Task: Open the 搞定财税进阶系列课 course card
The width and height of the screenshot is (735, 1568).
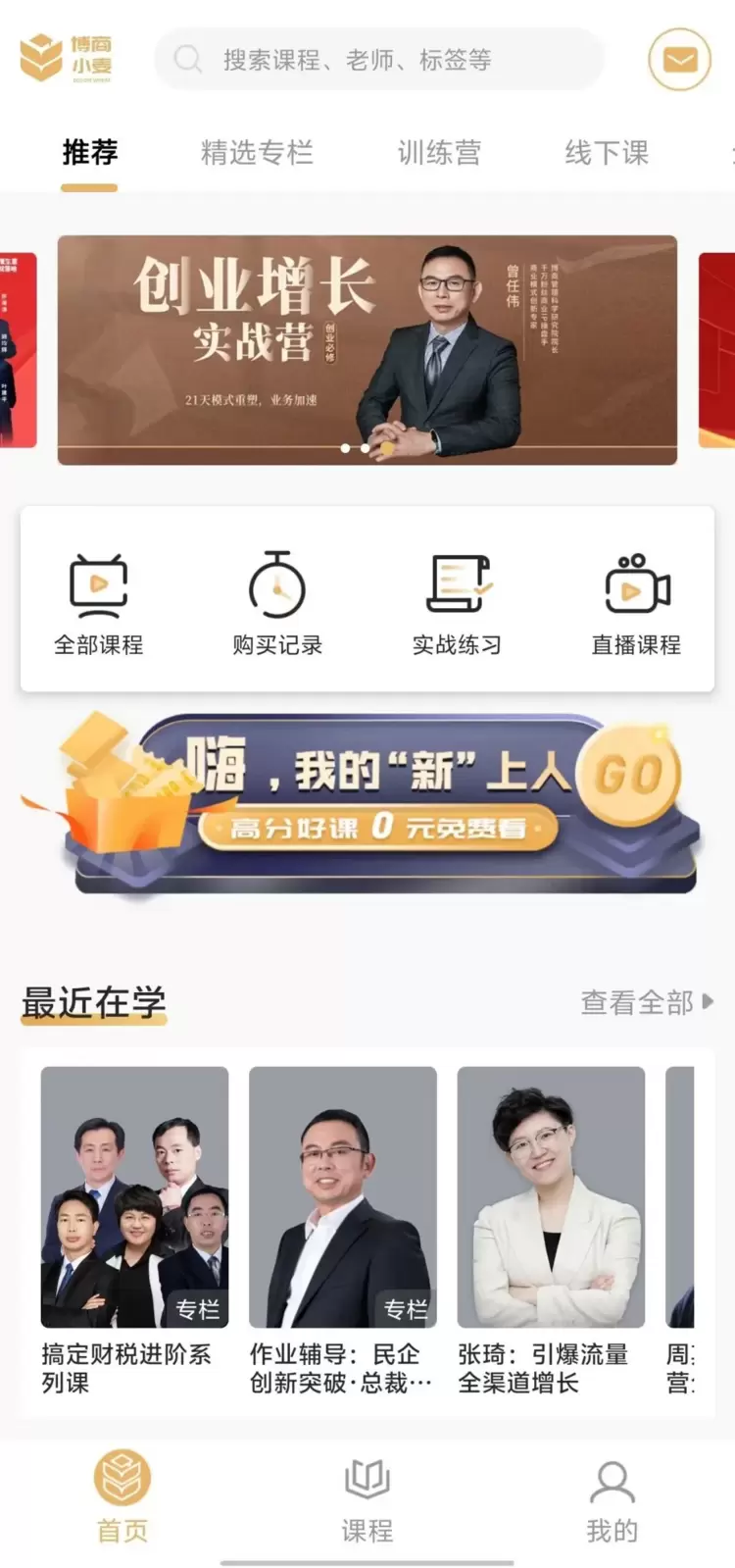Action: pos(134,1231)
